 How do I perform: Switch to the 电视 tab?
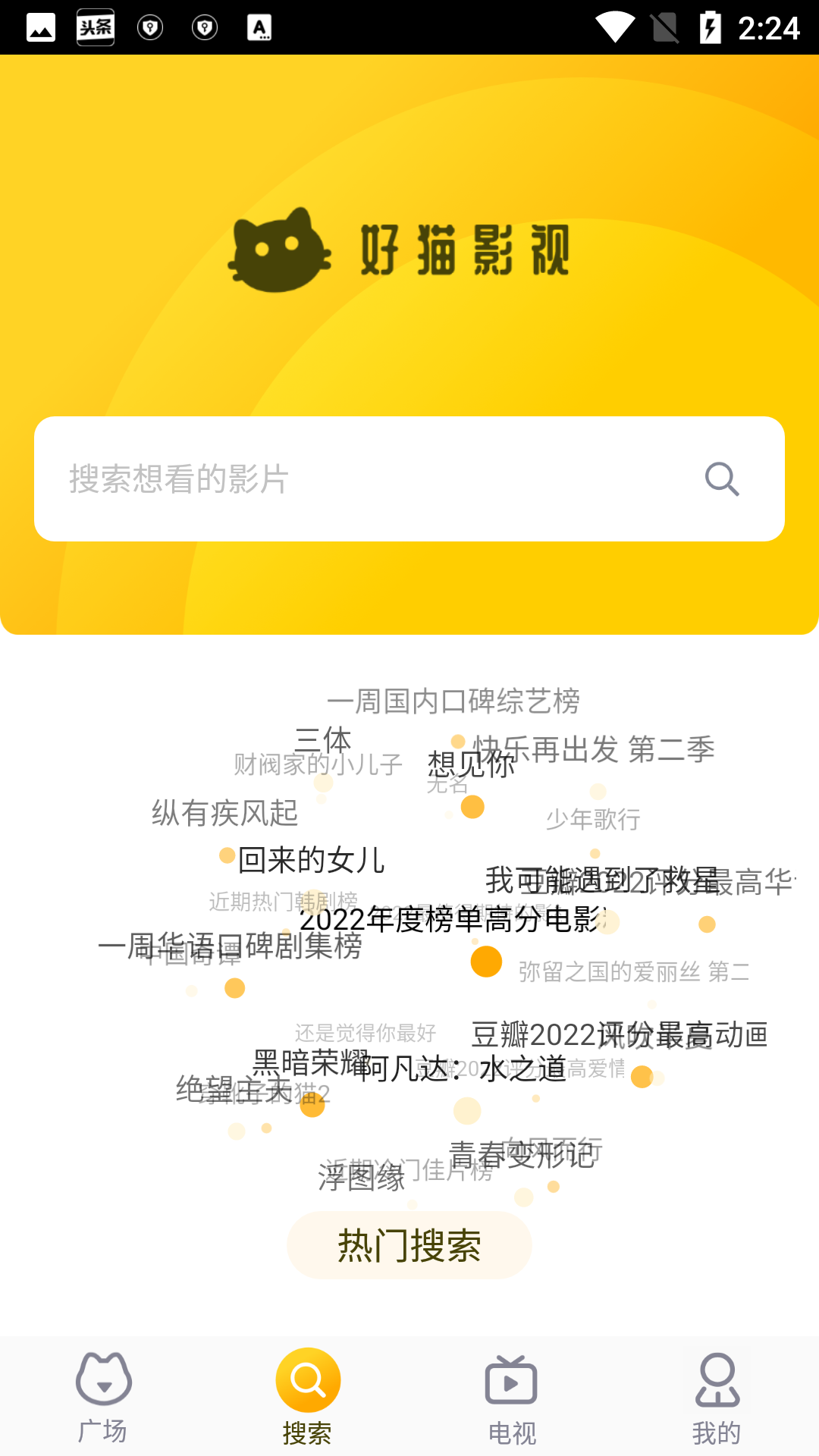511,1397
